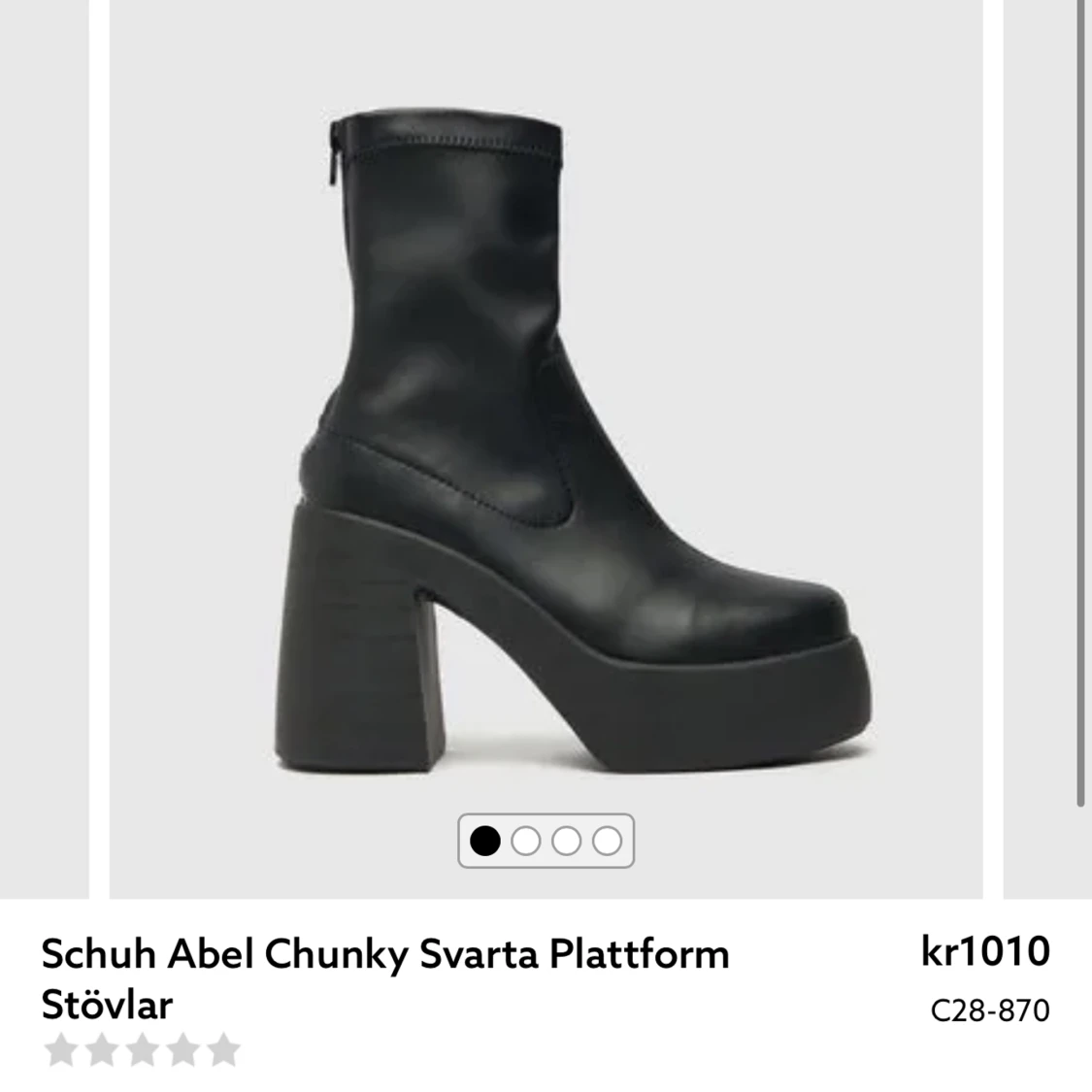Open the star rating reviews
This screenshot has width=1092, height=1092.
point(142,1049)
